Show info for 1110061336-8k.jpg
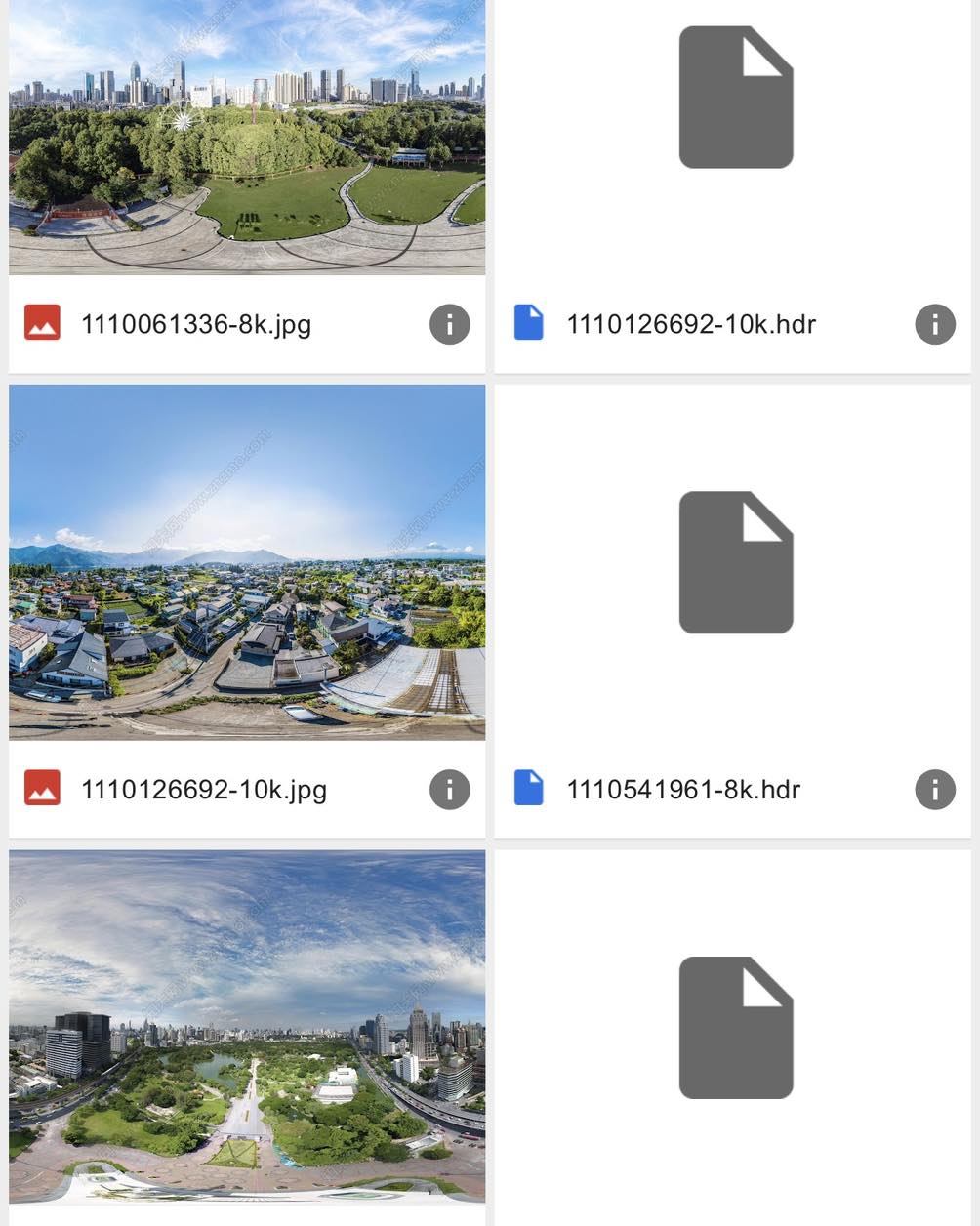The height and width of the screenshot is (1226, 980). [x=449, y=324]
